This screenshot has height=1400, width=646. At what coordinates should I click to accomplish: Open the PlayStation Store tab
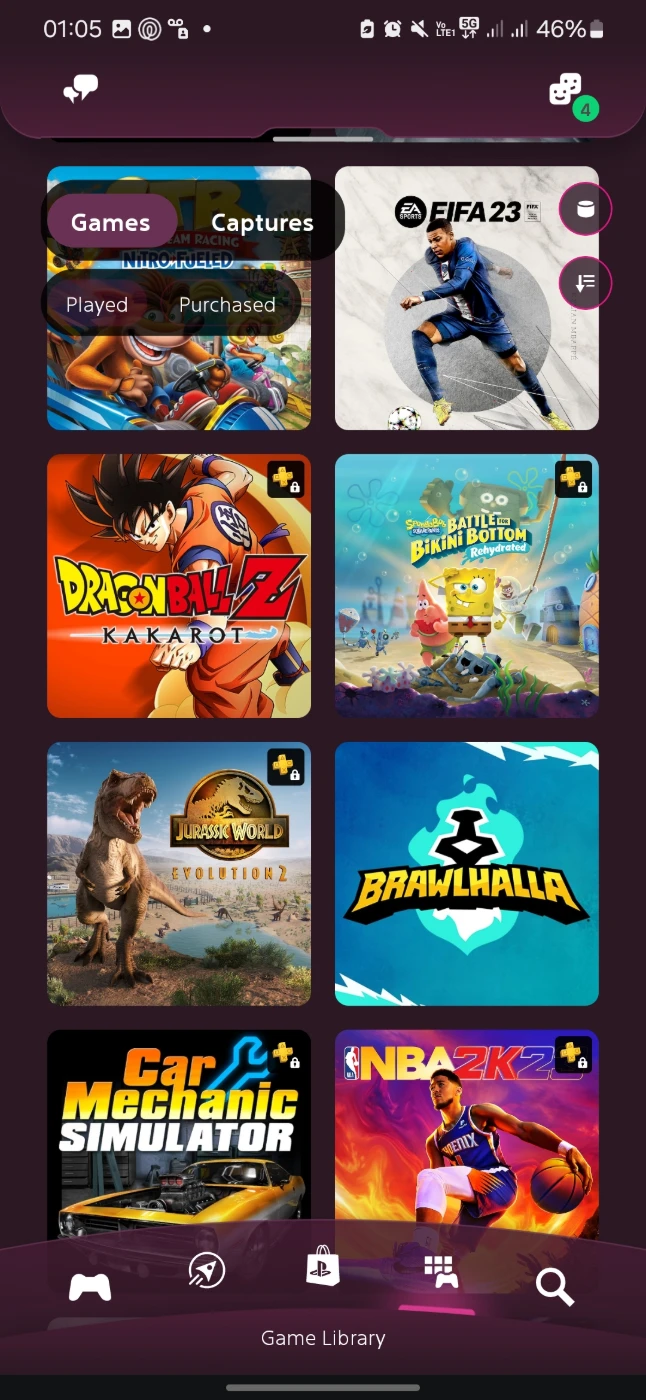pyautogui.click(x=323, y=1266)
